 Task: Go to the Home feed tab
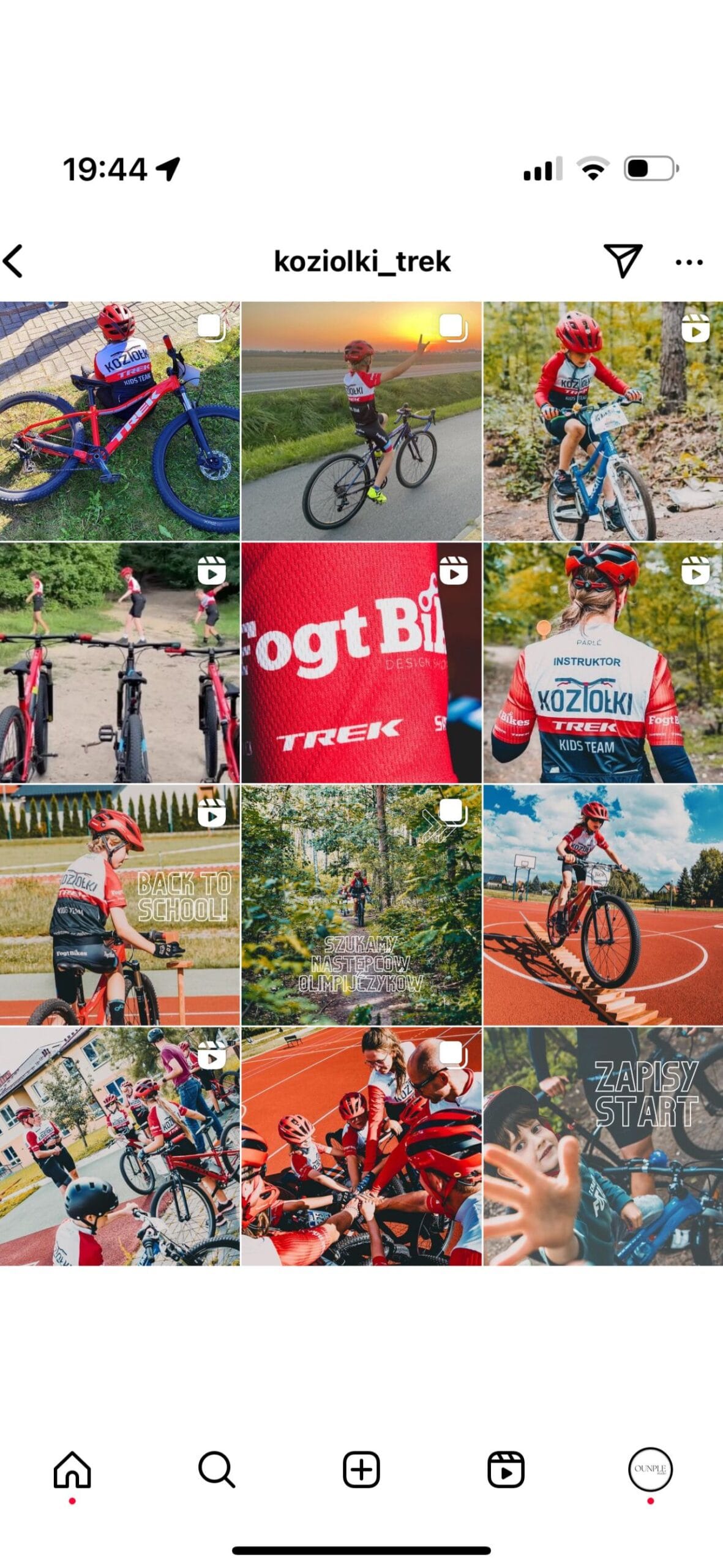coord(72,1469)
